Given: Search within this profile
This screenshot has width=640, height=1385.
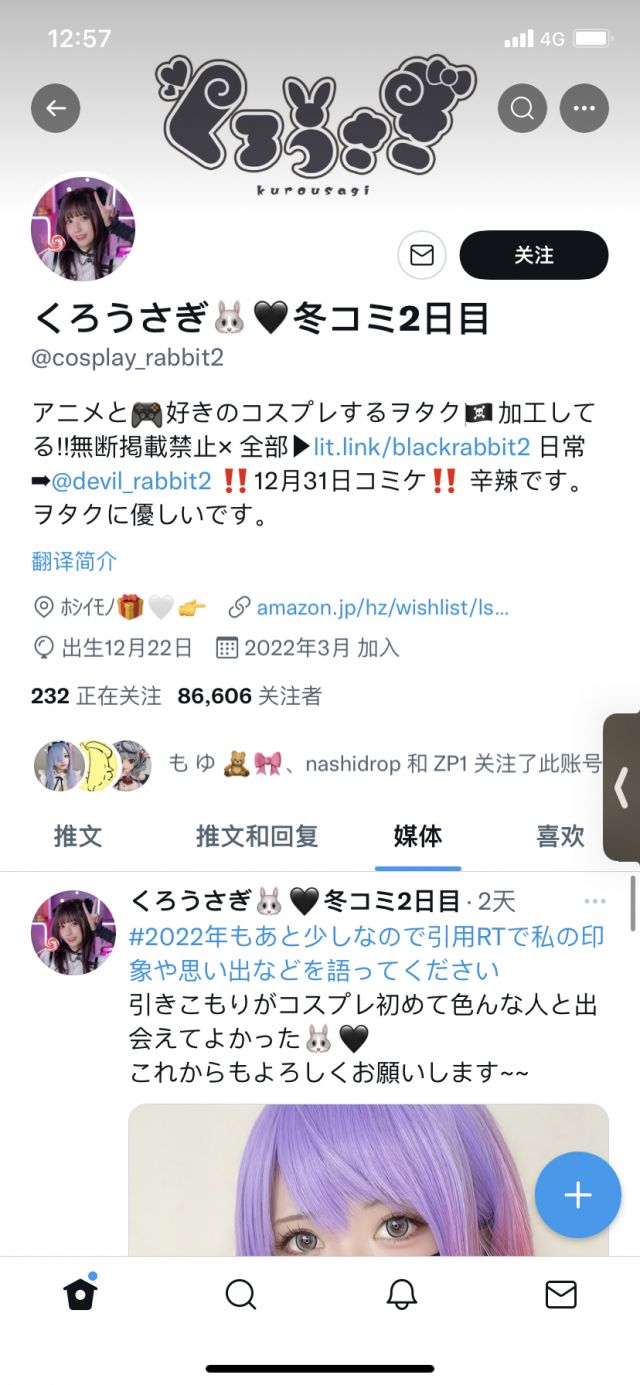Looking at the screenshot, I should pos(523,108).
